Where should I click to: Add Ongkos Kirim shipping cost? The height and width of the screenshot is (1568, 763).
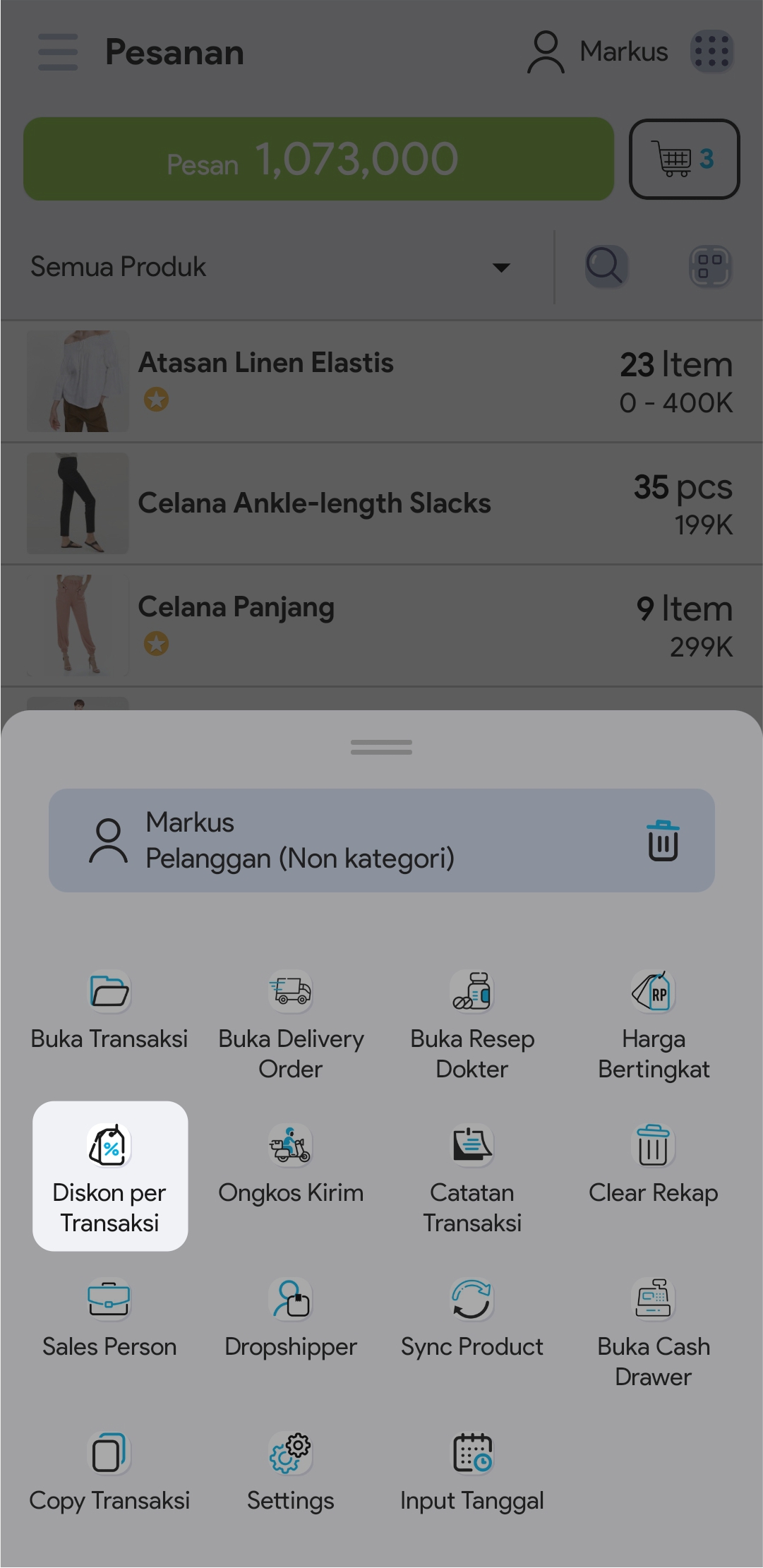pos(291,1163)
